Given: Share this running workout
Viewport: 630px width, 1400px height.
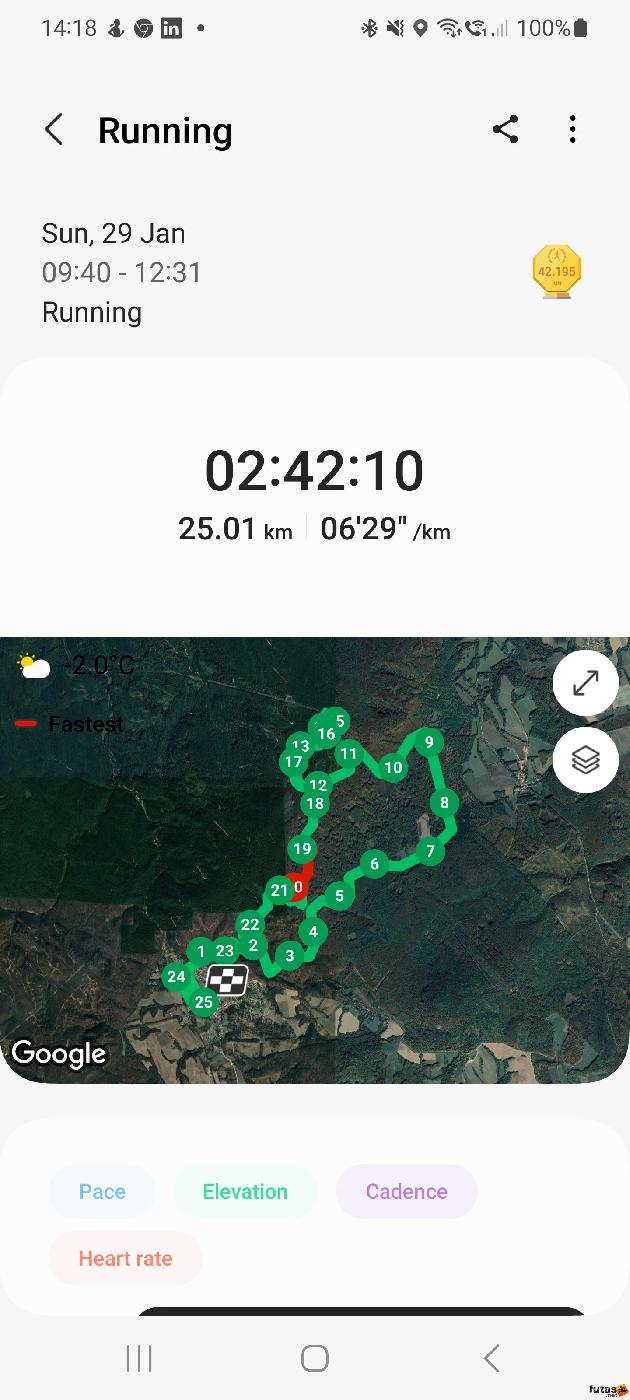Looking at the screenshot, I should [506, 129].
